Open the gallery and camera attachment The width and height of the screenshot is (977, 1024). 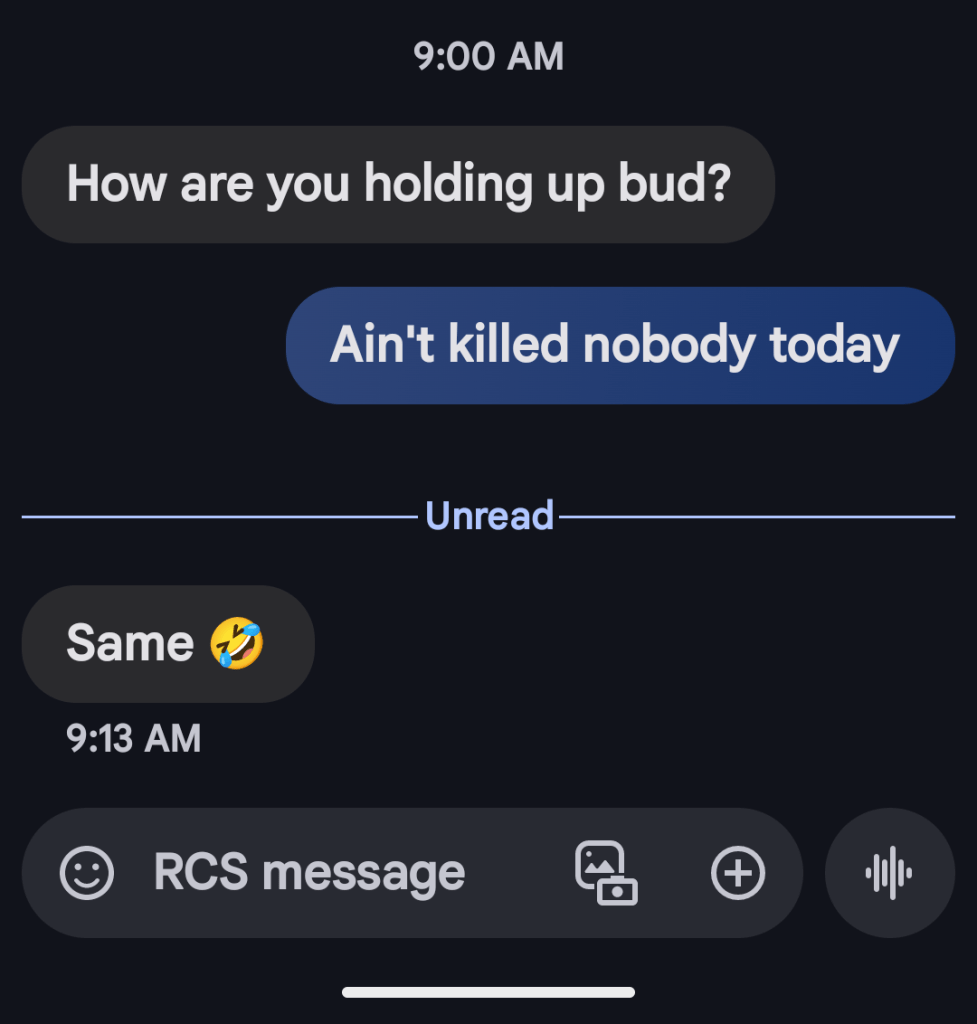606,873
